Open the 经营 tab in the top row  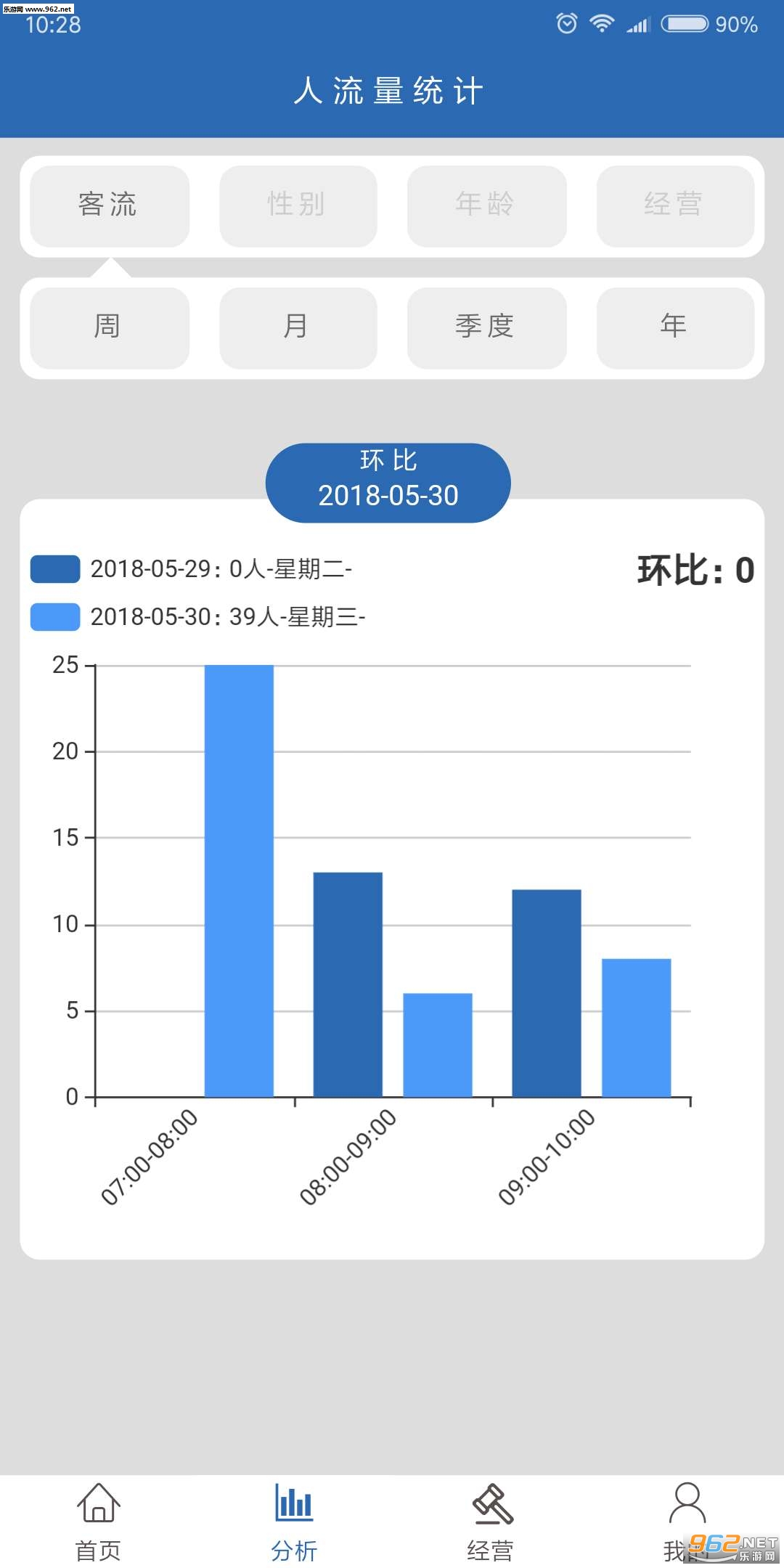click(675, 206)
